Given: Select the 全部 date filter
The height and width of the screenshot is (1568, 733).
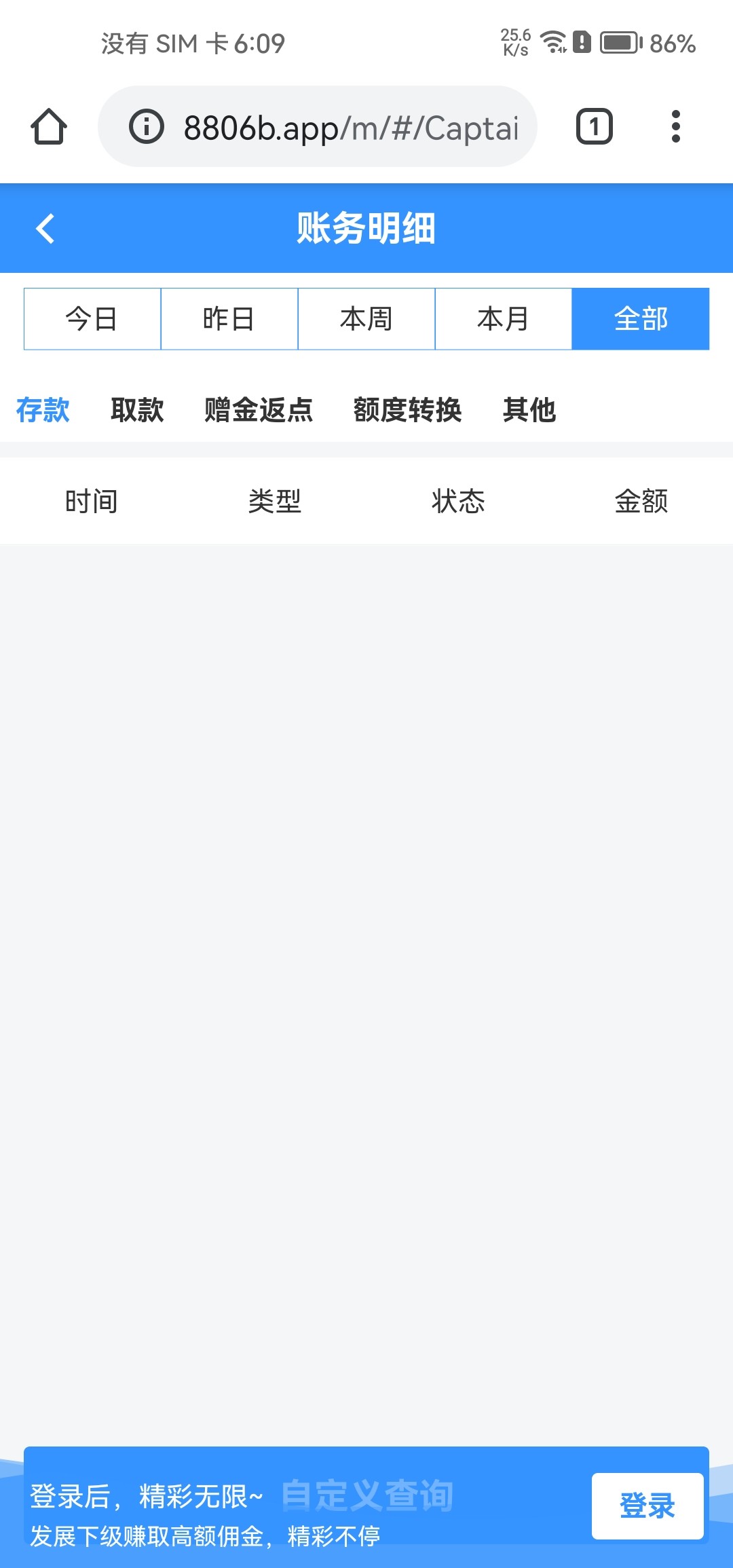Looking at the screenshot, I should [x=641, y=319].
